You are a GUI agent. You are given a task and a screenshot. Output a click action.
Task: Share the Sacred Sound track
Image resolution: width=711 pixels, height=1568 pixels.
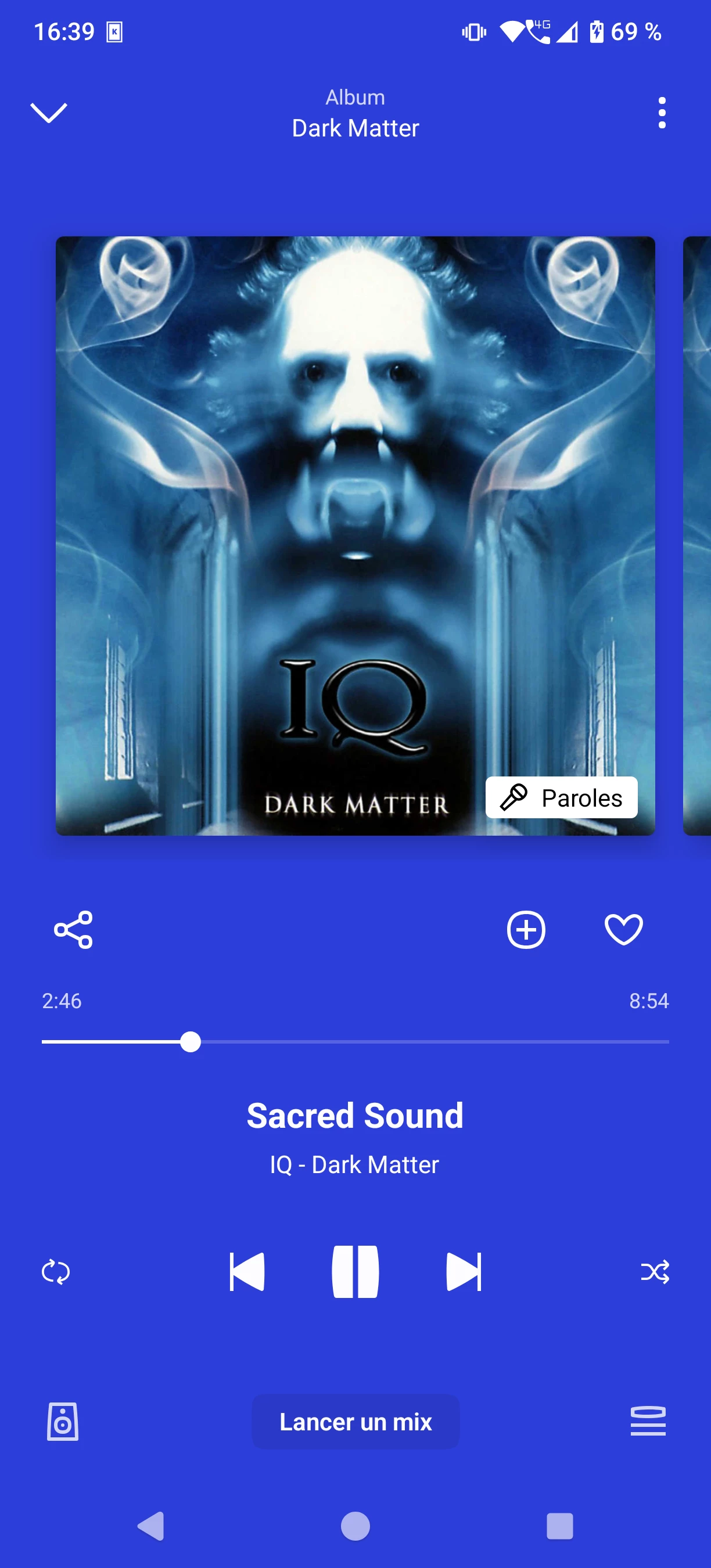point(73,930)
